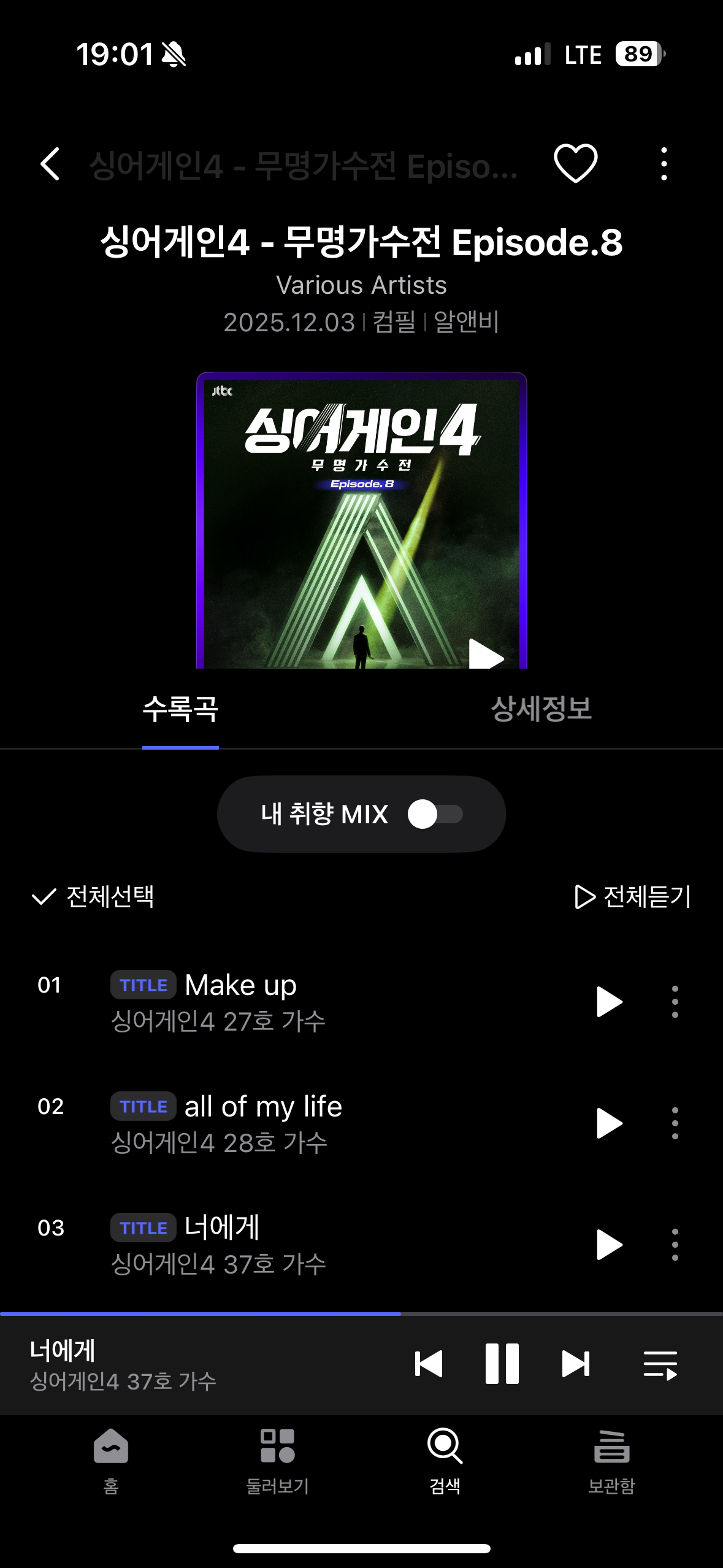Open more options for all of my life
The height and width of the screenshot is (1568, 723).
pyautogui.click(x=675, y=1123)
